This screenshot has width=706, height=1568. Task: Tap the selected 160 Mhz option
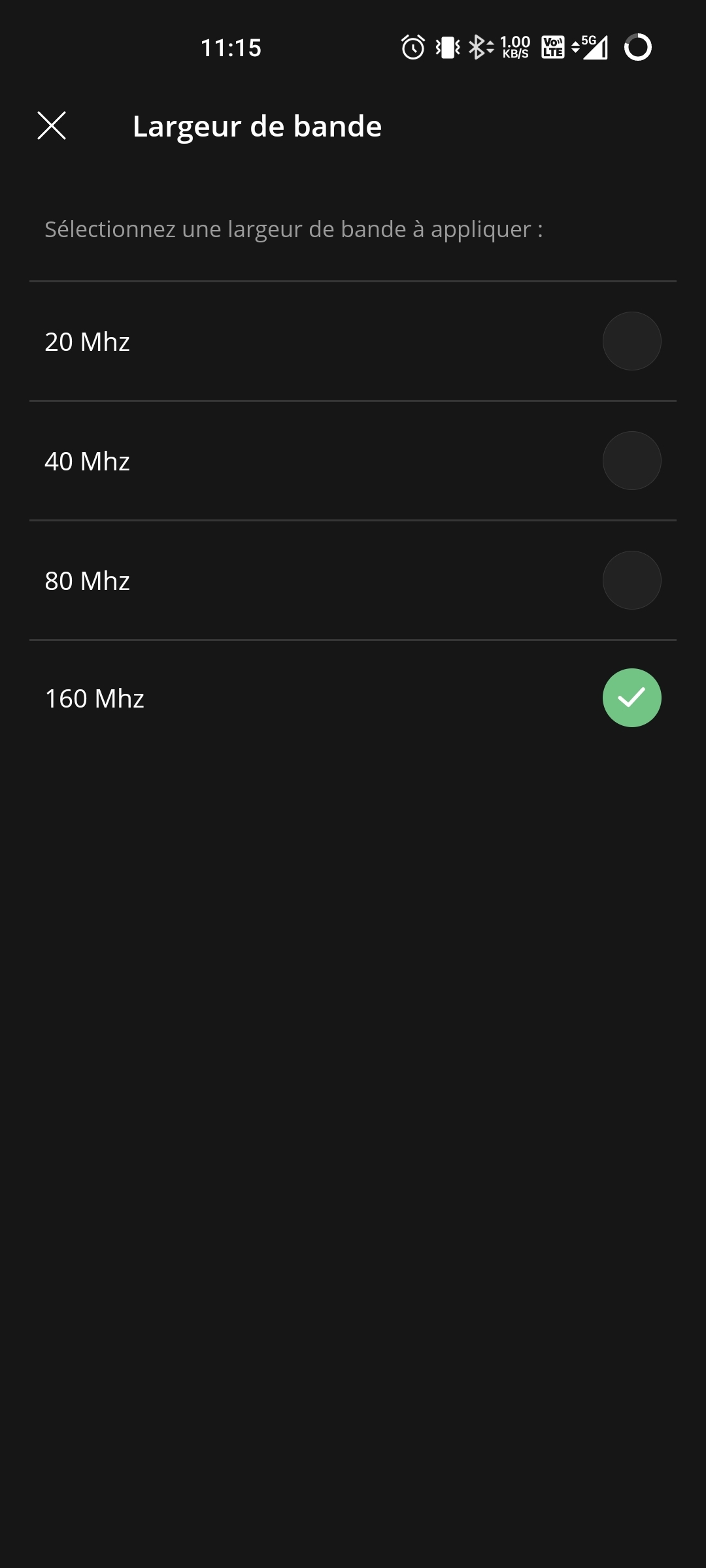coord(631,698)
